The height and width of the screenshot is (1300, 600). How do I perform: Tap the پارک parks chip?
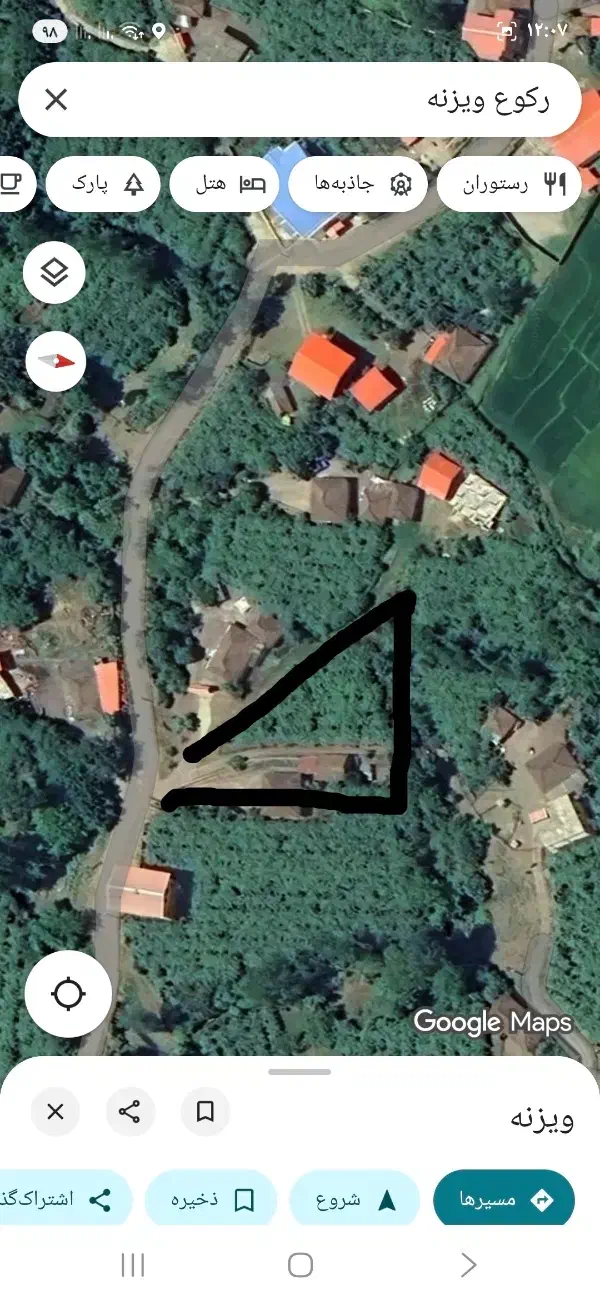click(102, 184)
